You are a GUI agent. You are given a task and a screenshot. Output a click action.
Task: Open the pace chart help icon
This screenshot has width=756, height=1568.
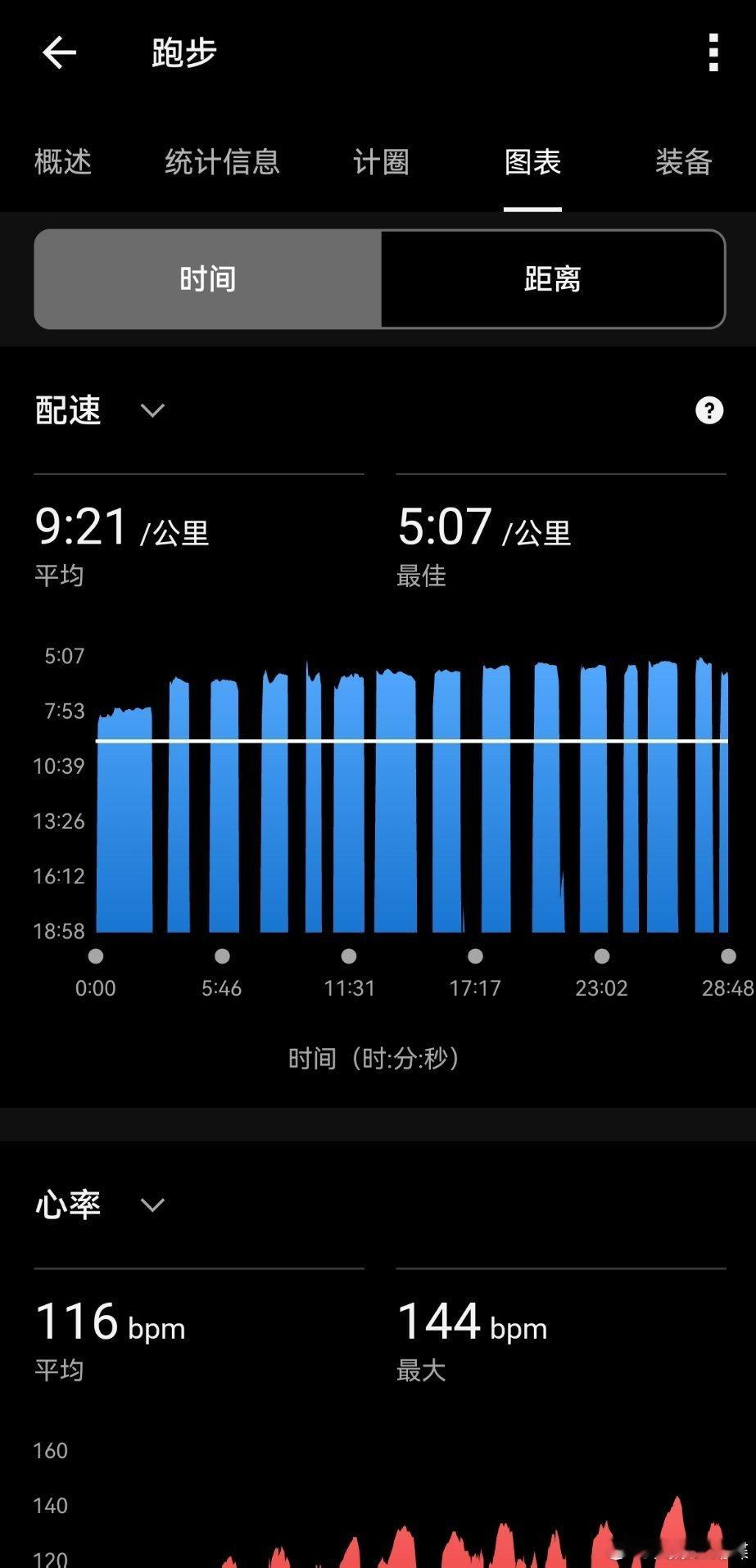click(x=709, y=410)
